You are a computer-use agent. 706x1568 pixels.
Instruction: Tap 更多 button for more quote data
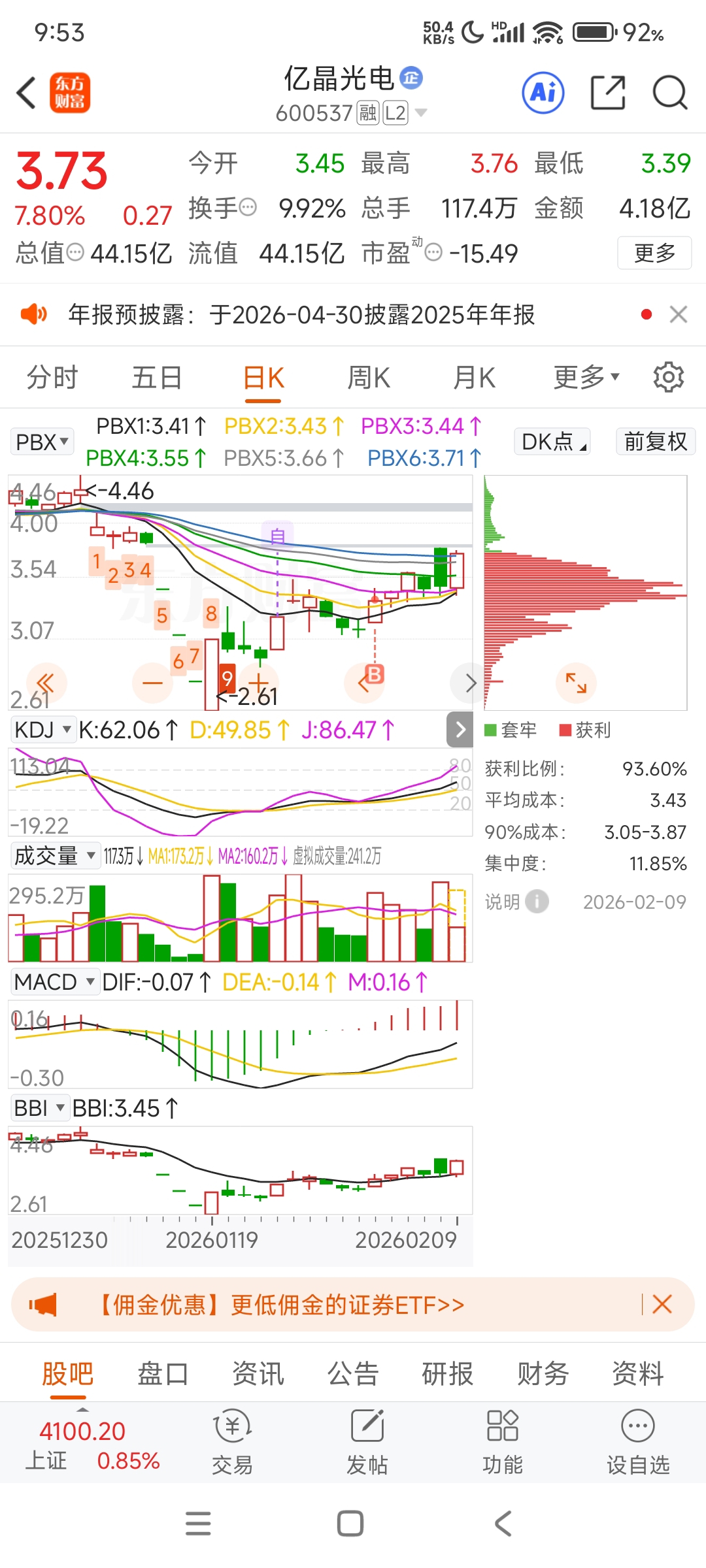pyautogui.click(x=654, y=253)
